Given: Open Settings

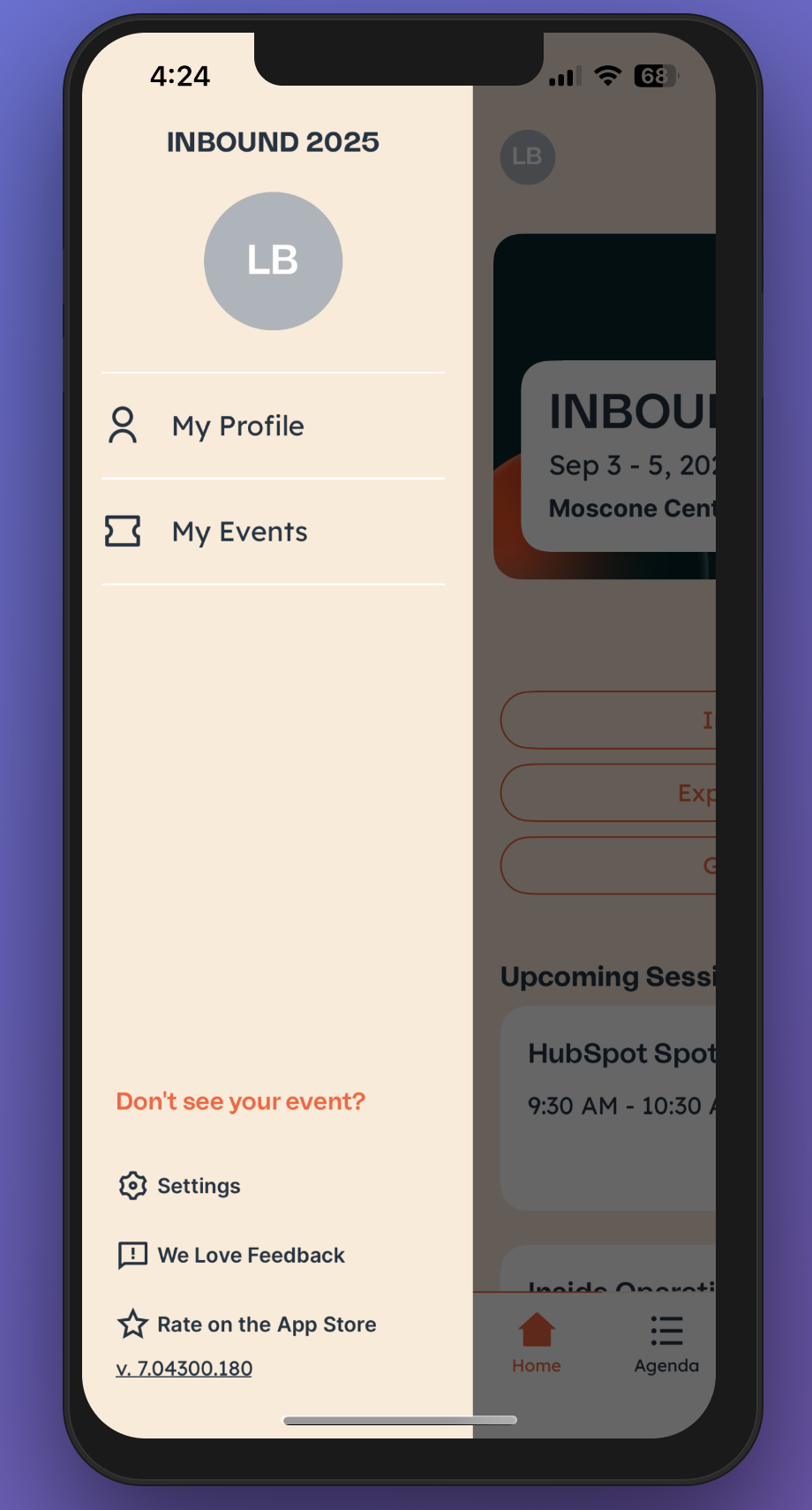Looking at the screenshot, I should coord(179,1185).
